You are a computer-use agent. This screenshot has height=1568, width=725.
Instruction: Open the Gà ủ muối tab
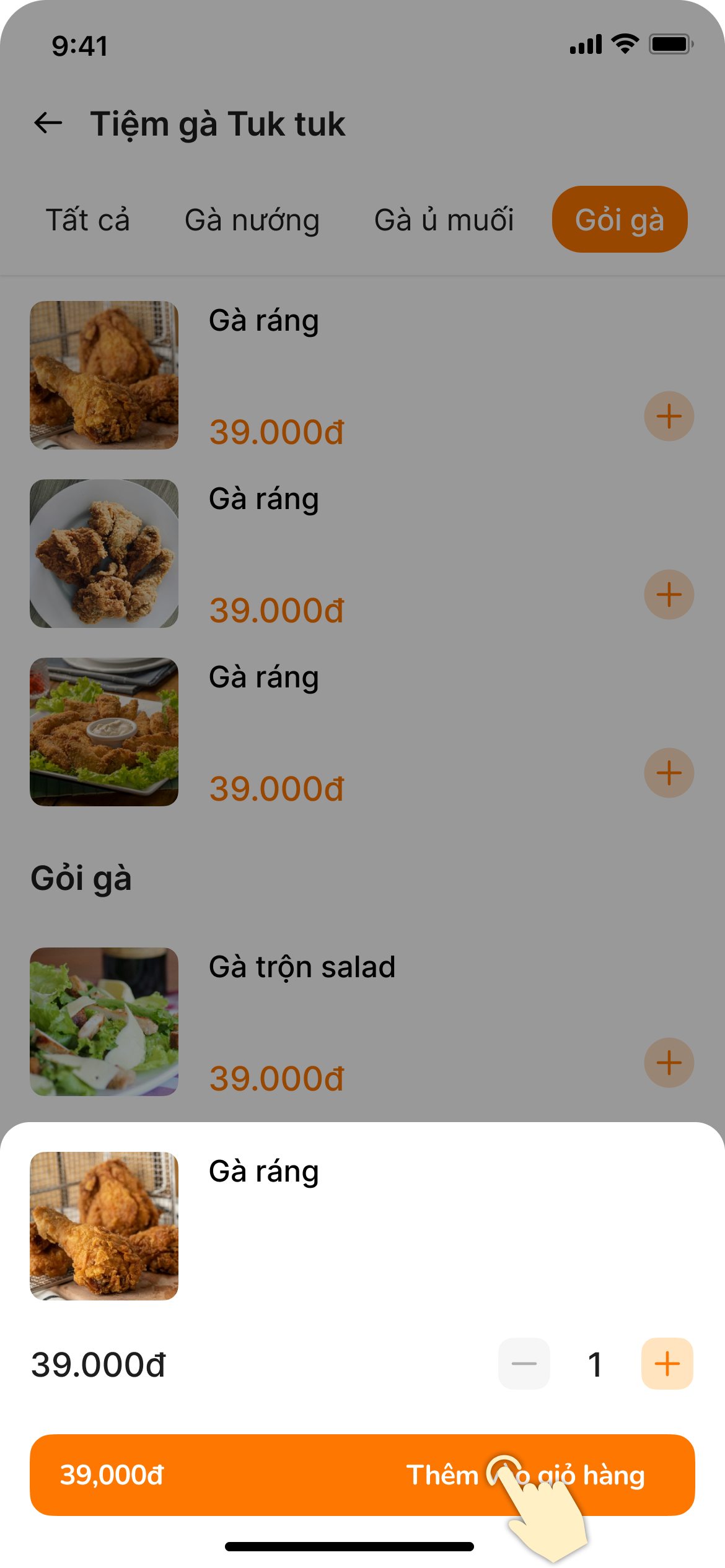444,220
